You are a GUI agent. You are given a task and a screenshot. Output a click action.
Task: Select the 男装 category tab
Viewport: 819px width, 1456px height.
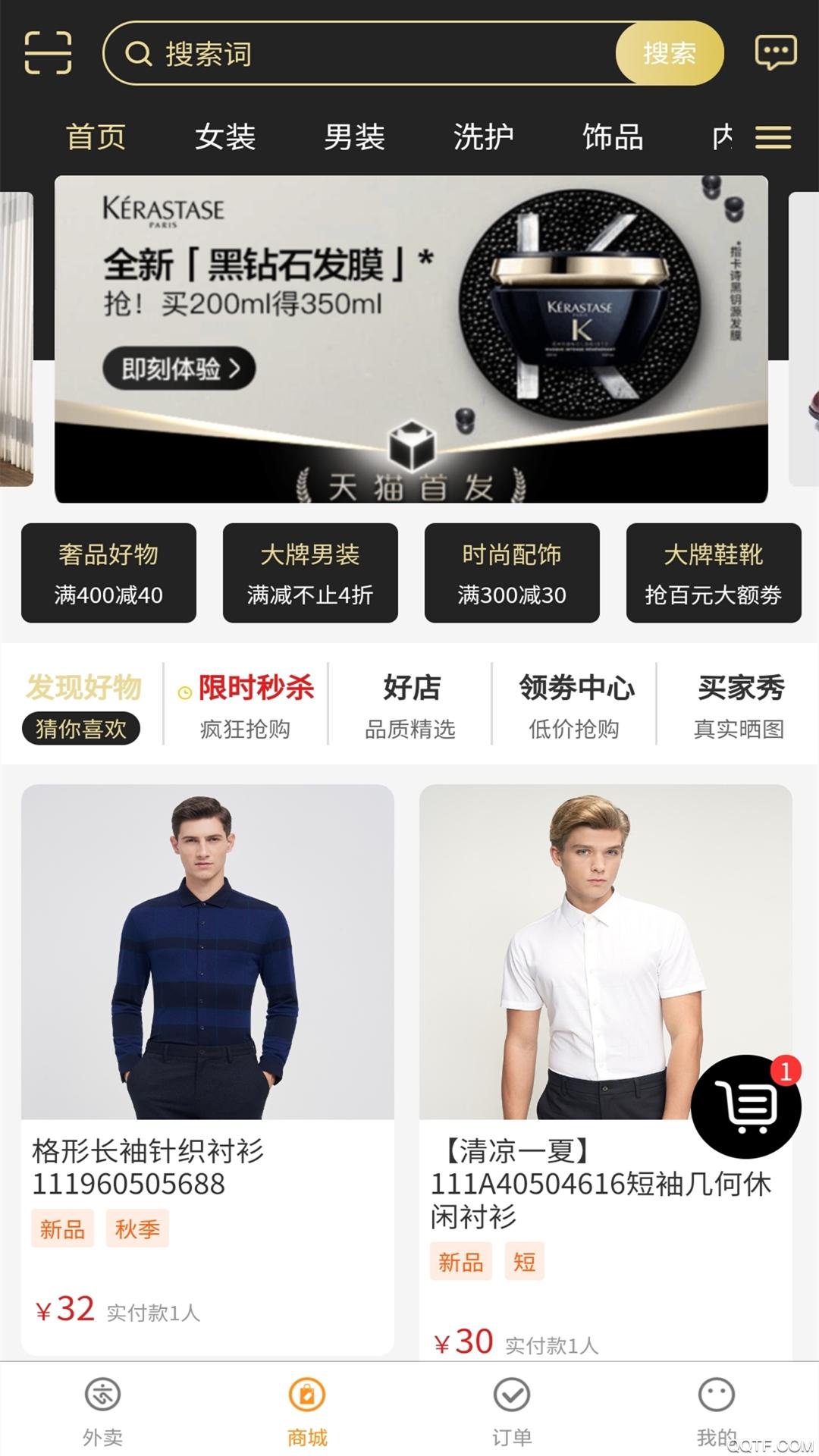[354, 137]
